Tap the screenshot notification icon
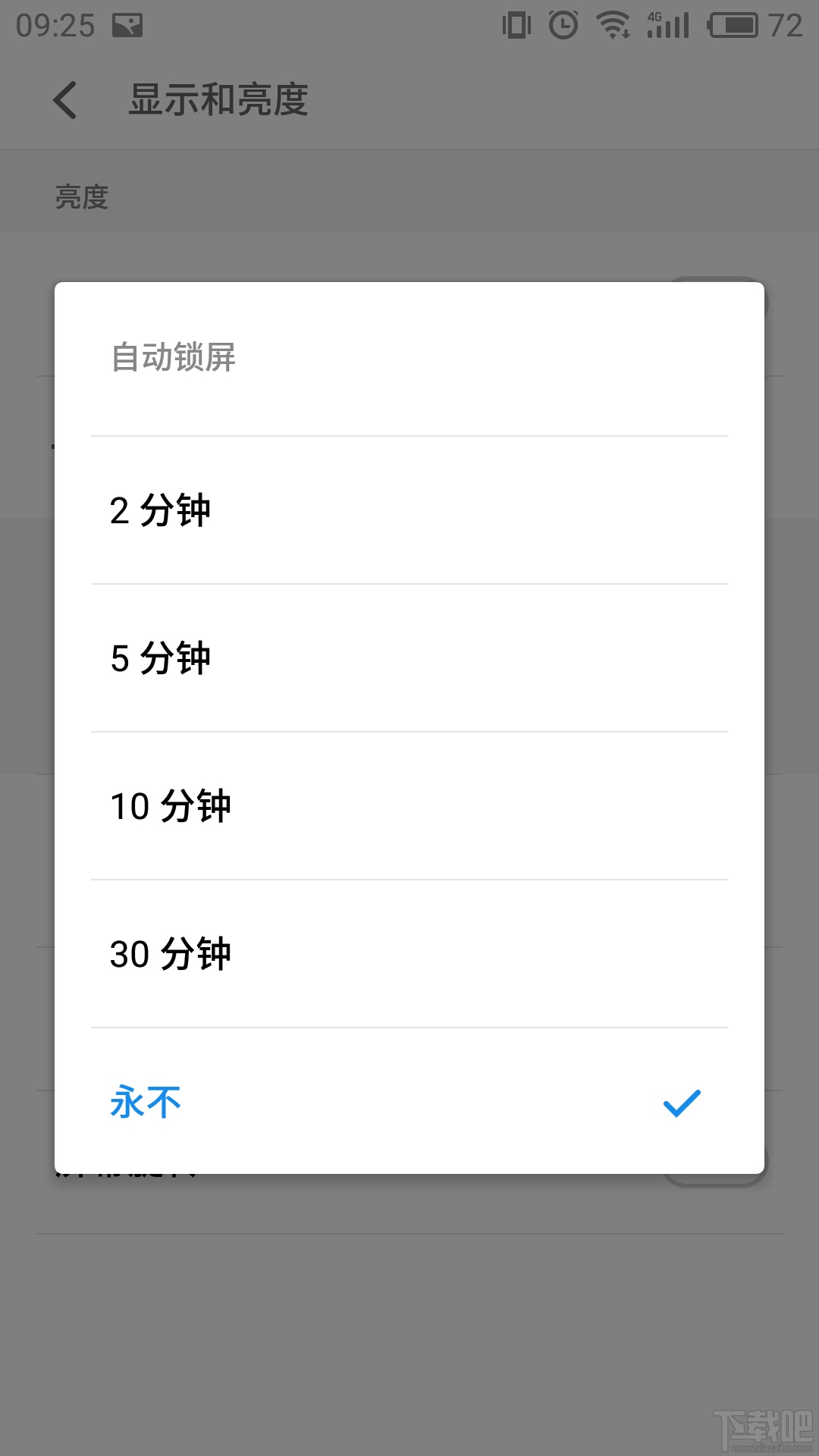This screenshot has height=1456, width=819. pyautogui.click(x=126, y=23)
